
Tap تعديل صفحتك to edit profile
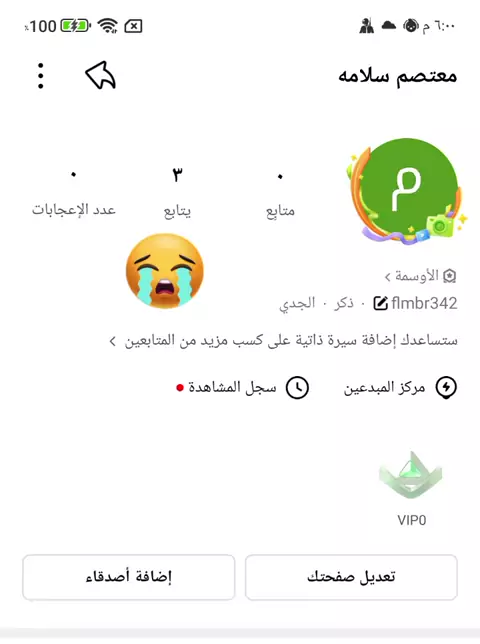point(351,577)
